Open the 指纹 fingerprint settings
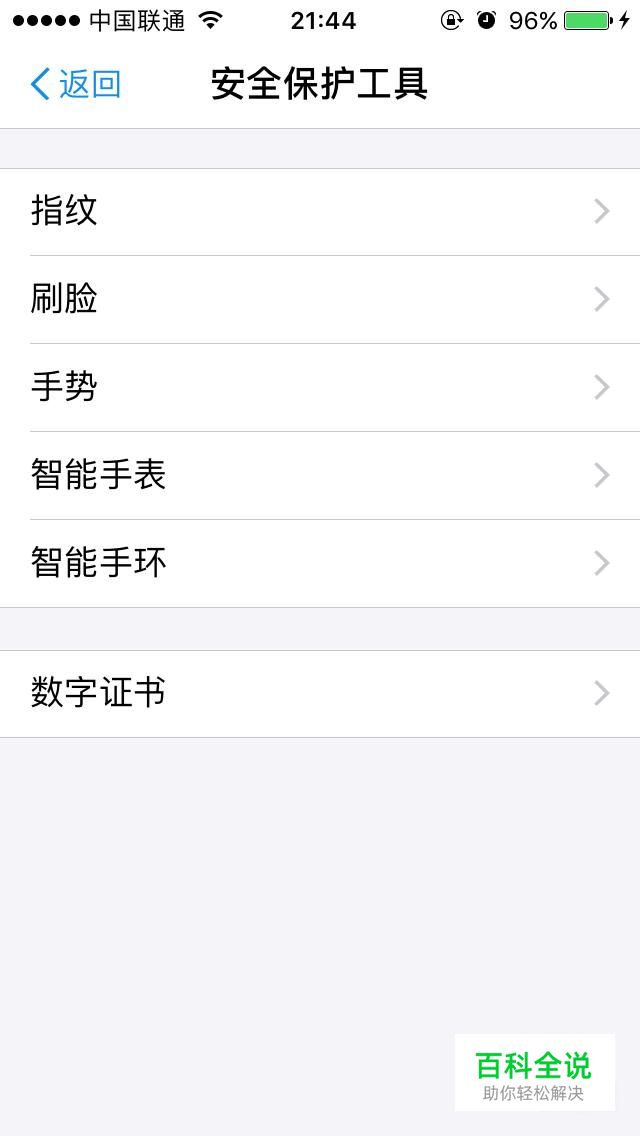This screenshot has height=1136, width=640. [x=320, y=212]
